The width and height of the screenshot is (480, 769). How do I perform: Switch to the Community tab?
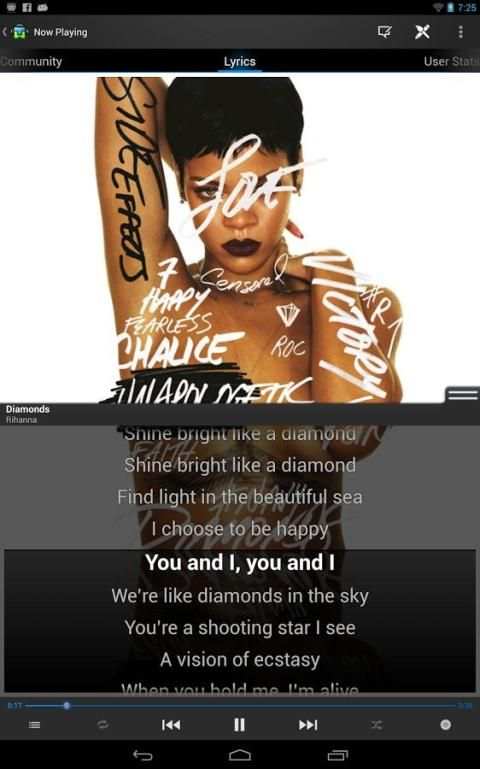31,61
